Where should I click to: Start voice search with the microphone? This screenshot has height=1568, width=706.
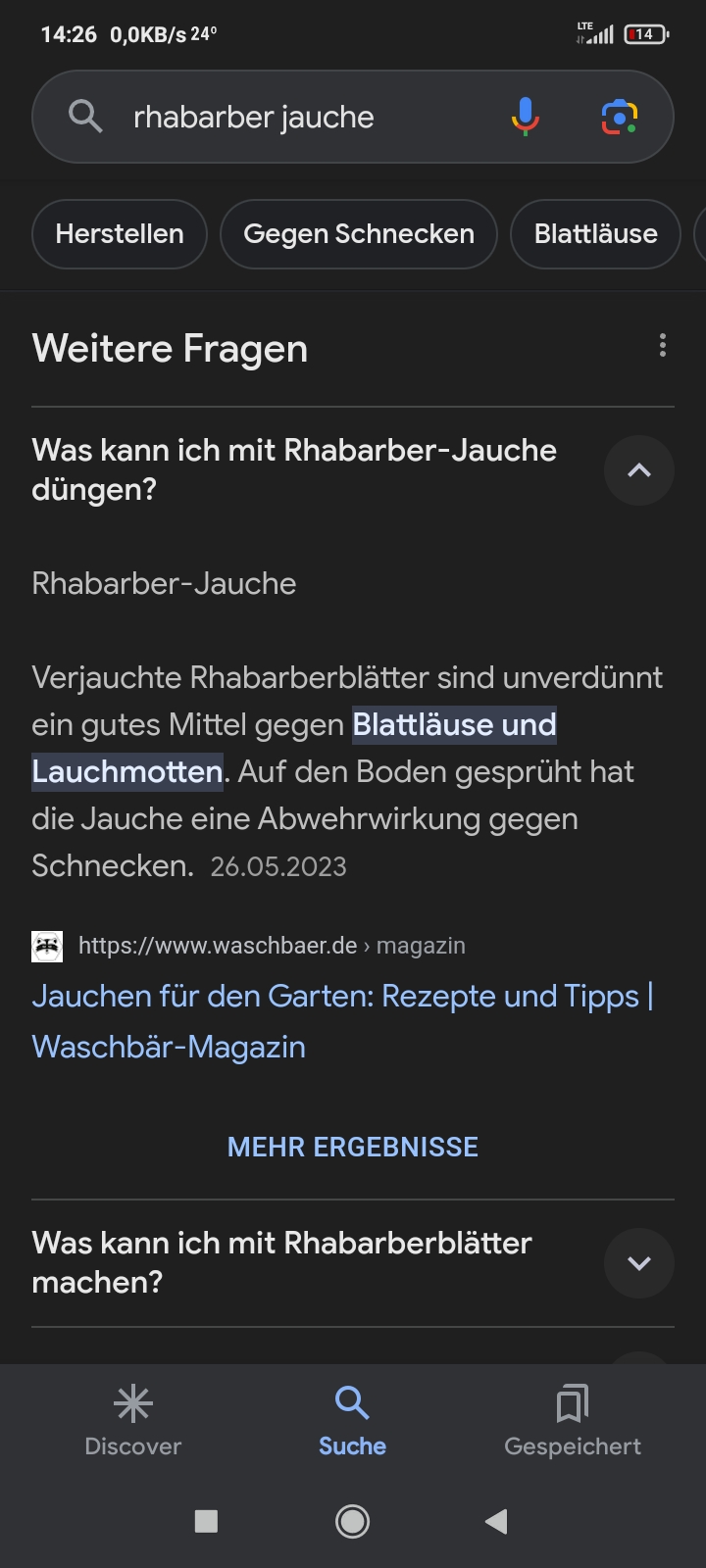(x=526, y=117)
